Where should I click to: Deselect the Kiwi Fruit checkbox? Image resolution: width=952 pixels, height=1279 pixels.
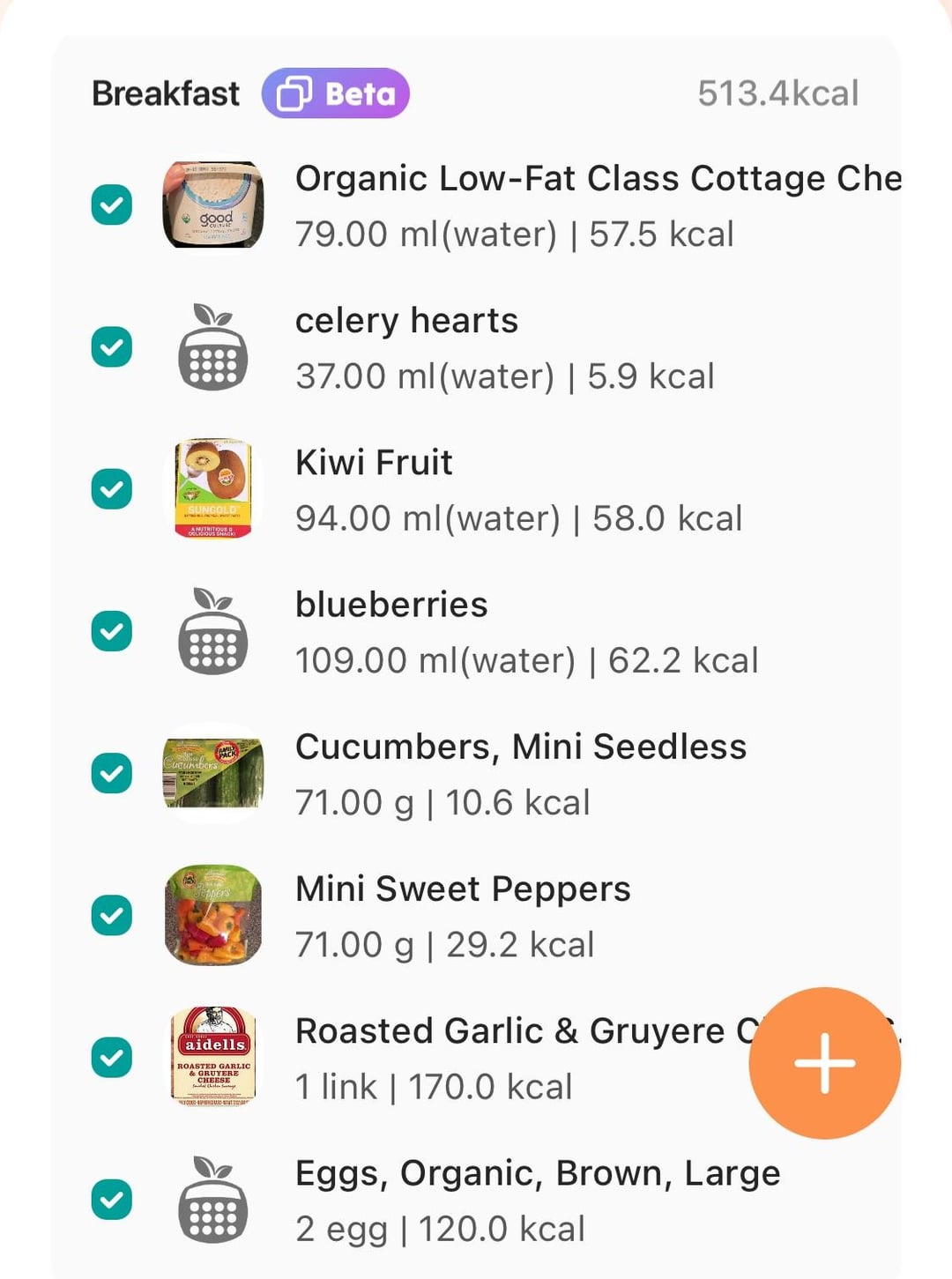[x=112, y=489]
